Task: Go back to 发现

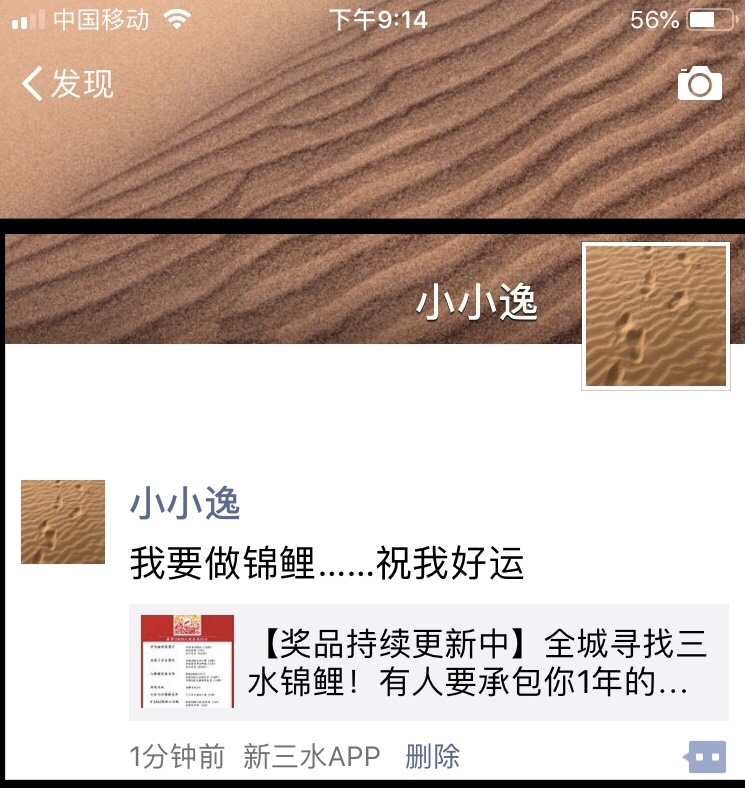Action: (x=68, y=84)
